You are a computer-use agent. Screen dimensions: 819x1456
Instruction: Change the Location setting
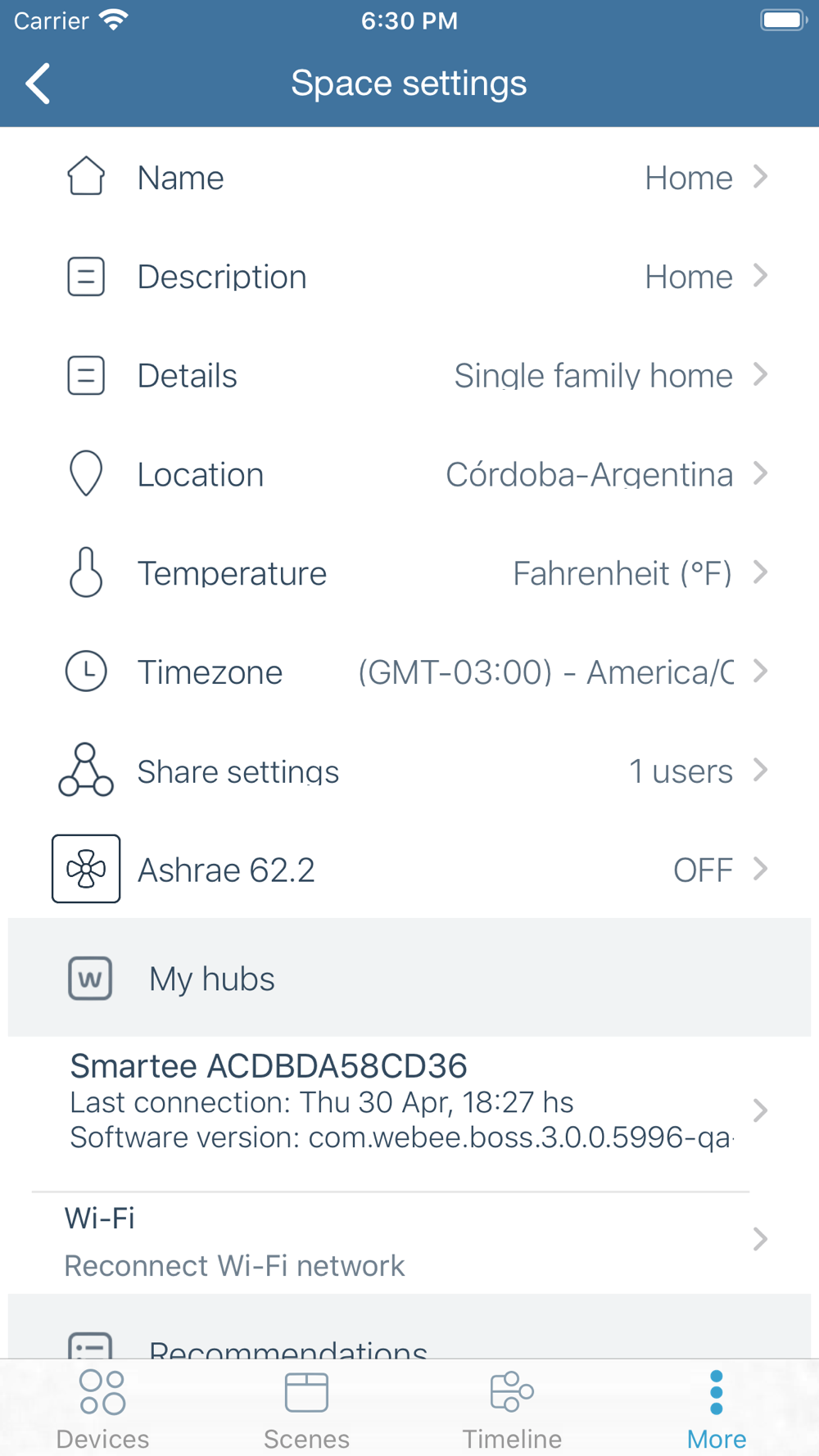(x=409, y=474)
